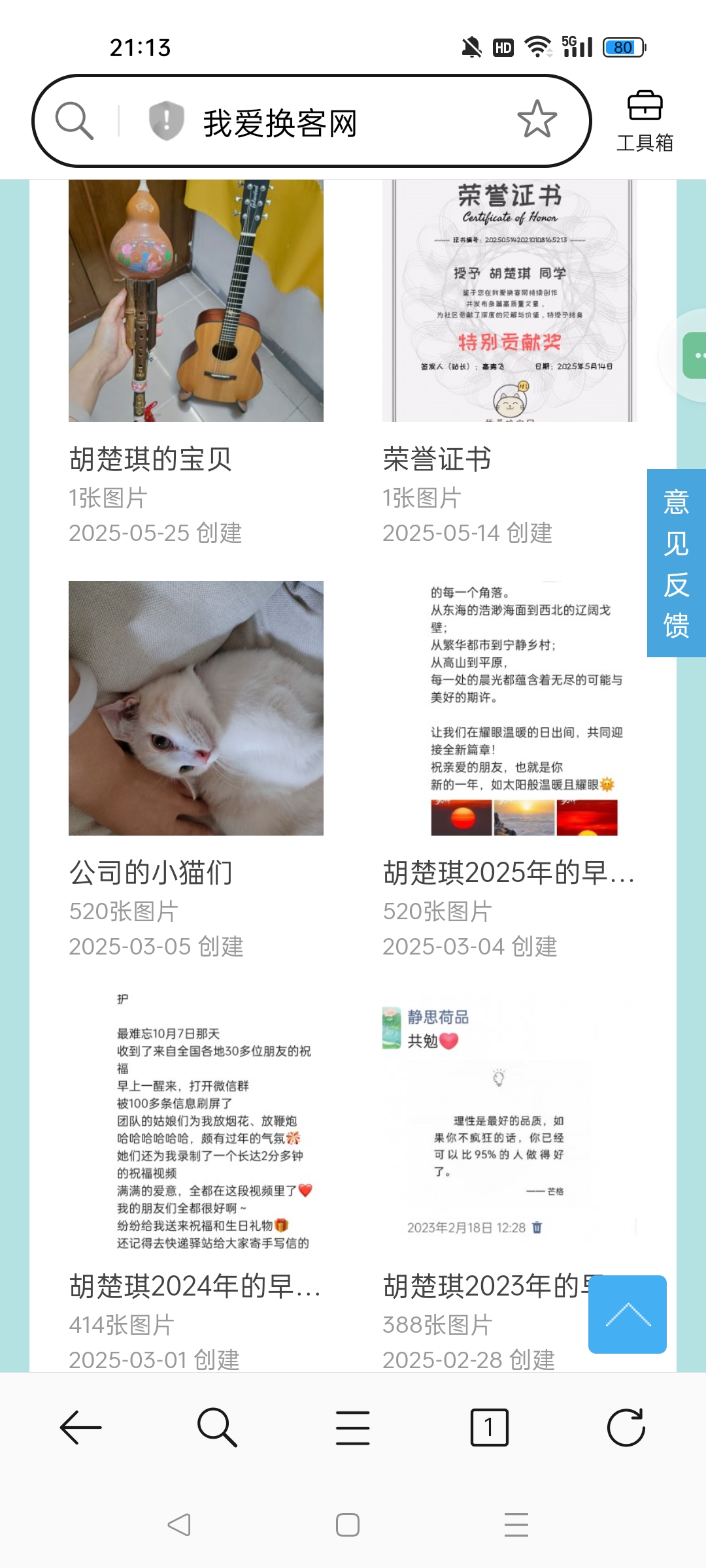Bookmark this page with the star
The image size is (706, 1568).
tap(537, 120)
